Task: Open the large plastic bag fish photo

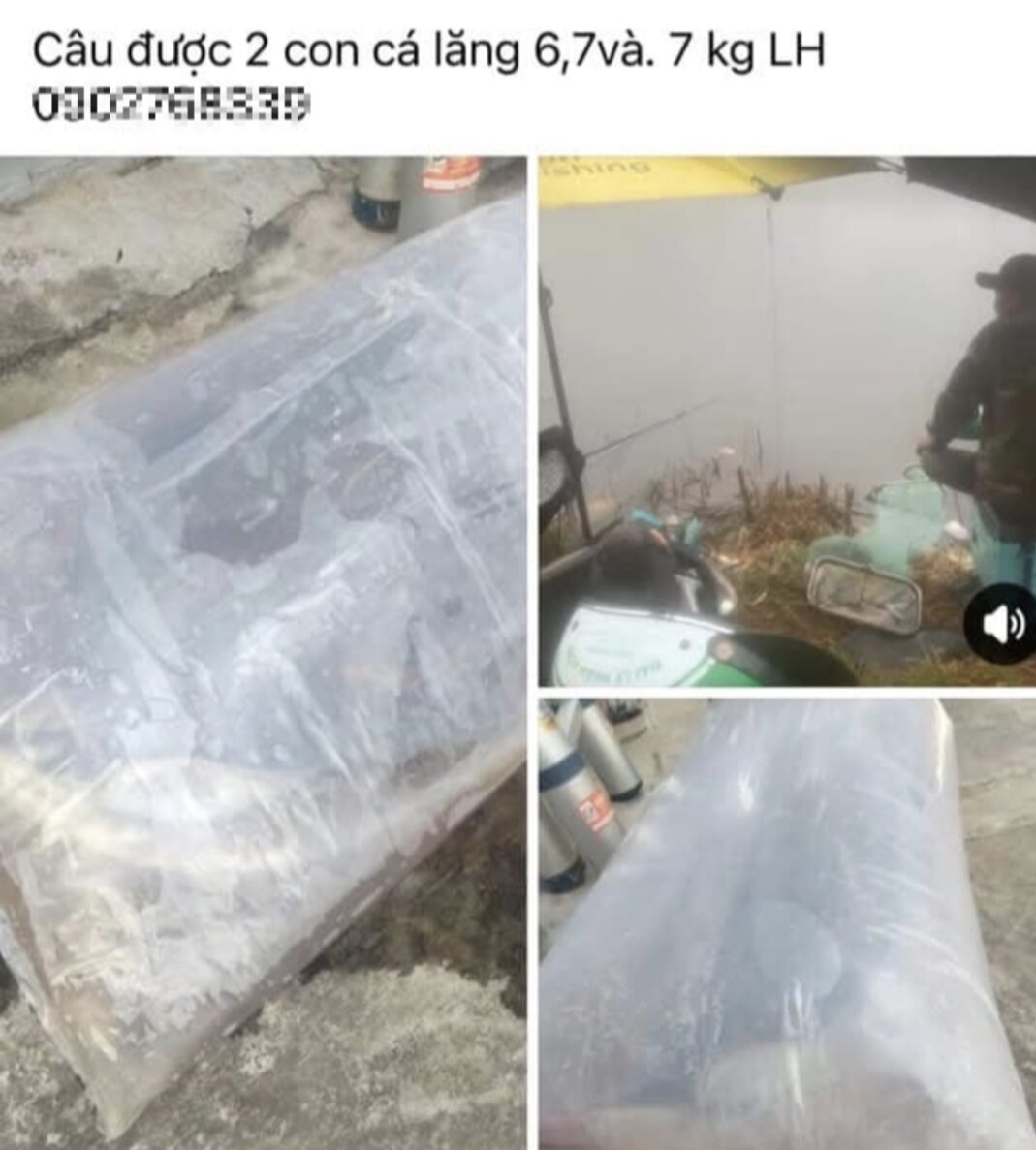Action: [x=262, y=649]
